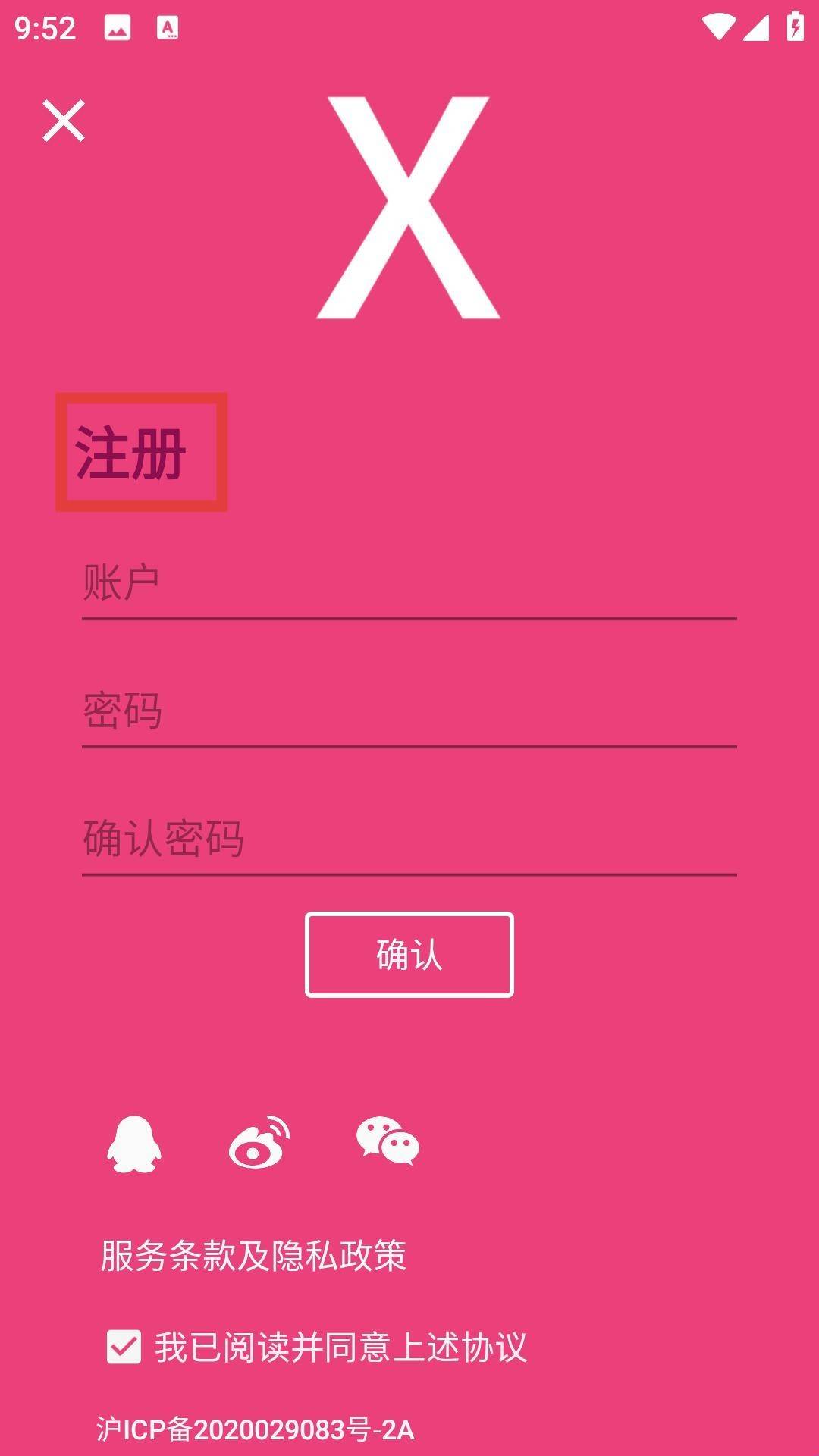
Task: Open 服务条款及隐私政策 terms and privacy policy
Action: point(253,1256)
